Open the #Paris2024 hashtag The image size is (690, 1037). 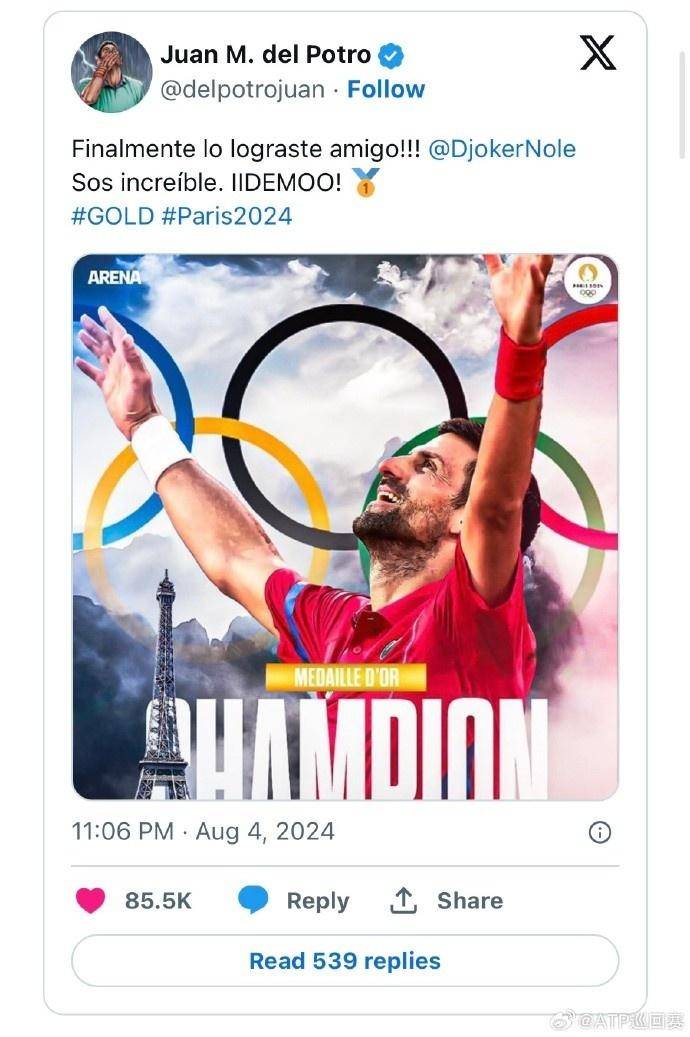[x=226, y=216]
